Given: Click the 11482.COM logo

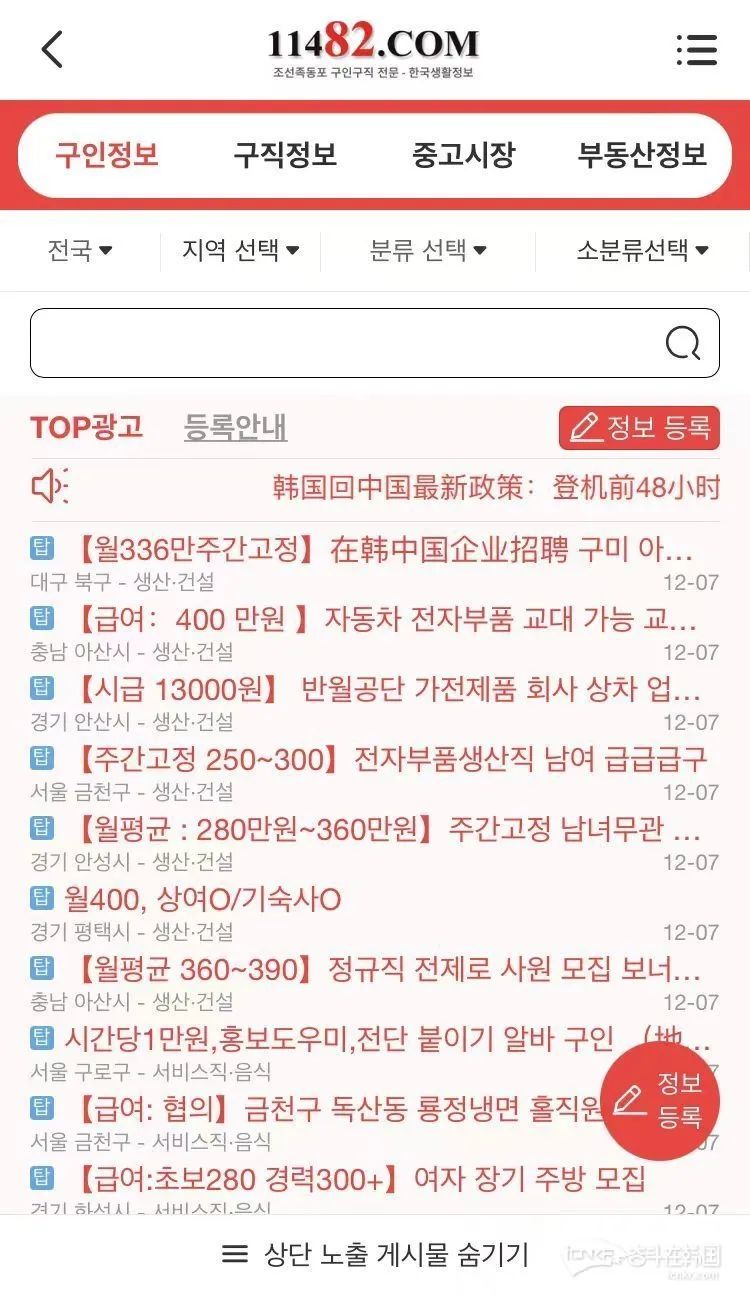Looking at the screenshot, I should (x=375, y=44).
